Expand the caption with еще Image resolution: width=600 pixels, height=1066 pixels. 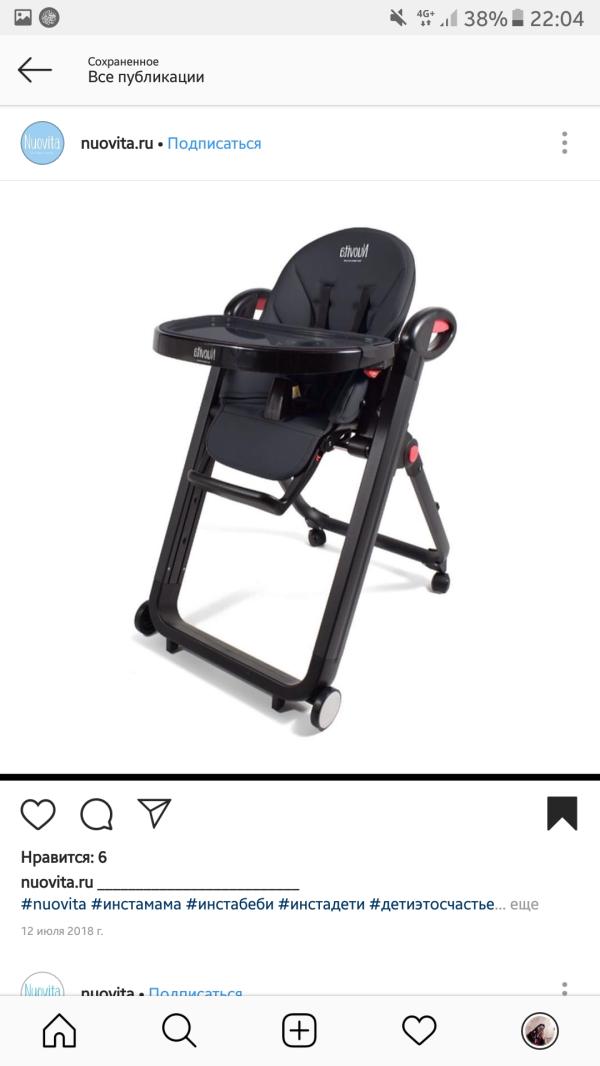(x=524, y=904)
